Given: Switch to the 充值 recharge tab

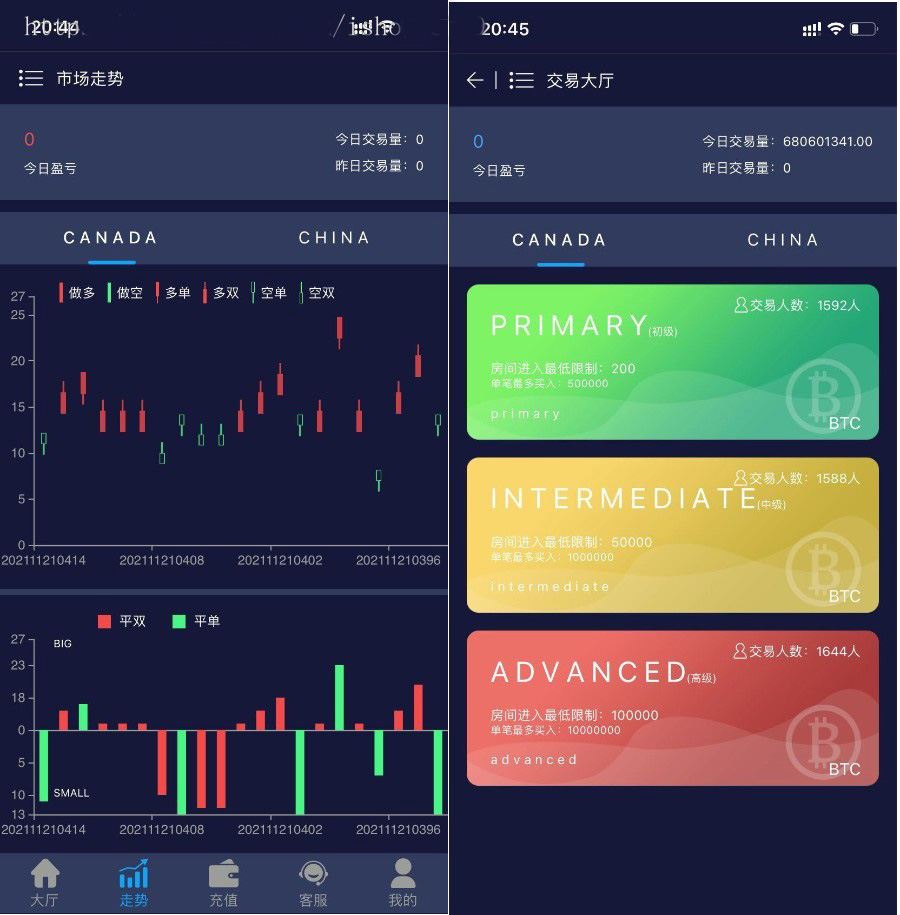Looking at the screenshot, I should [223, 884].
